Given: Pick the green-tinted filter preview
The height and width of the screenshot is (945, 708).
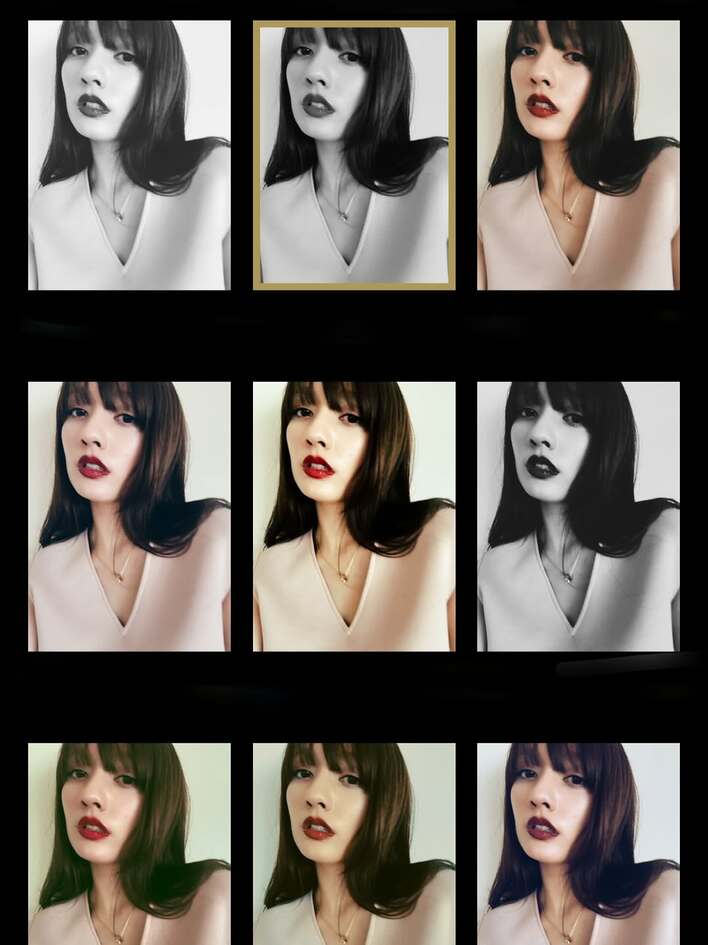Looking at the screenshot, I should pos(129,843).
